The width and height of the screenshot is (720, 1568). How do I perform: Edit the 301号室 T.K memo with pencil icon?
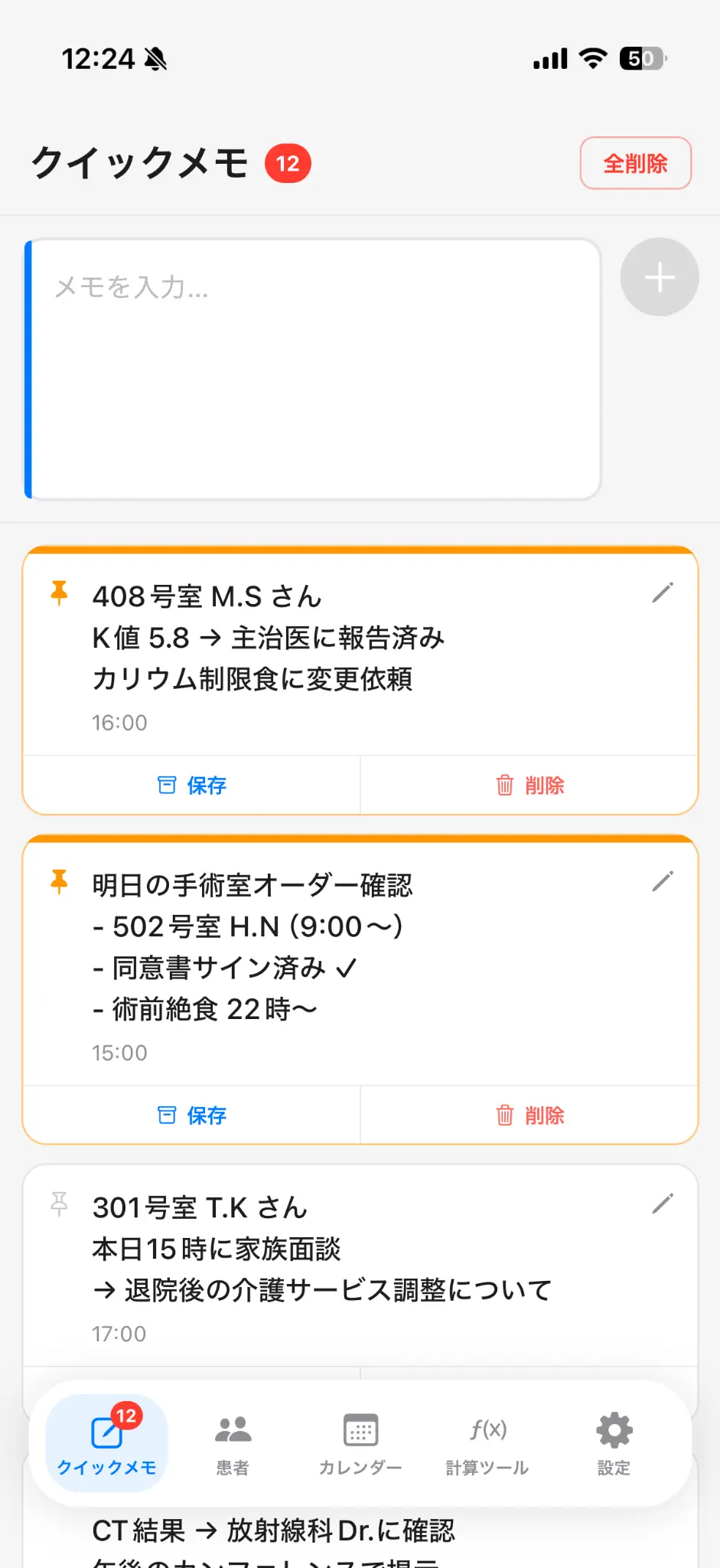[663, 1202]
